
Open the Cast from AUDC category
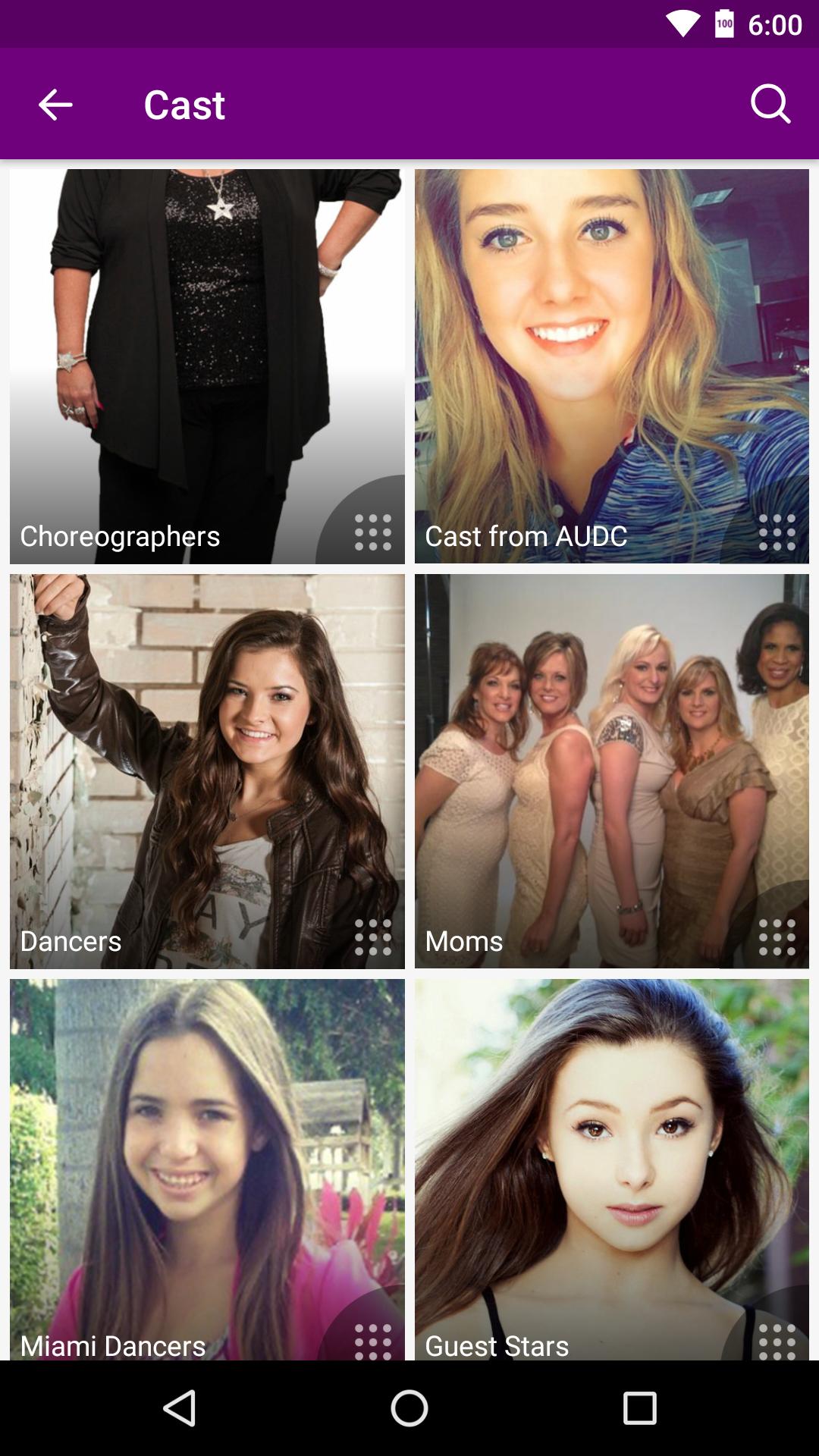(x=611, y=366)
